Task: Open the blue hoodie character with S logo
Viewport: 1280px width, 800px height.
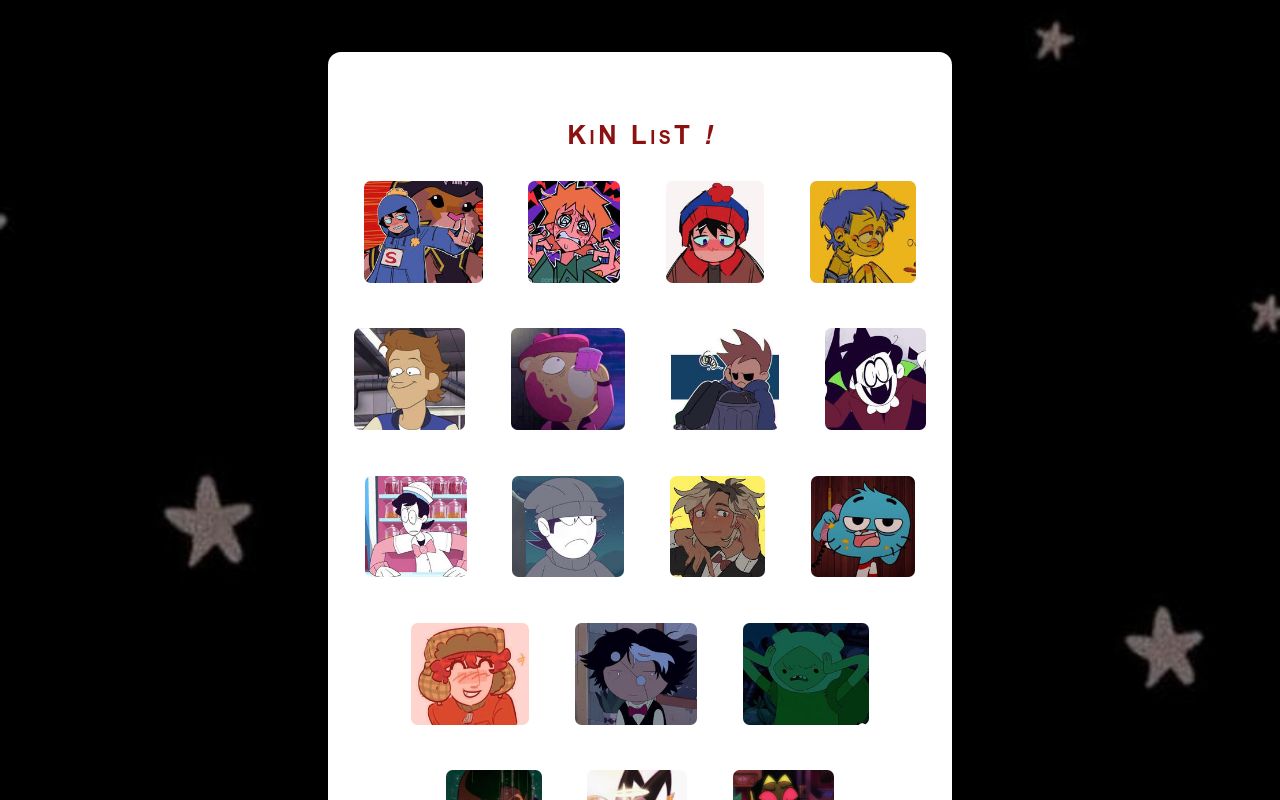Action: click(423, 232)
